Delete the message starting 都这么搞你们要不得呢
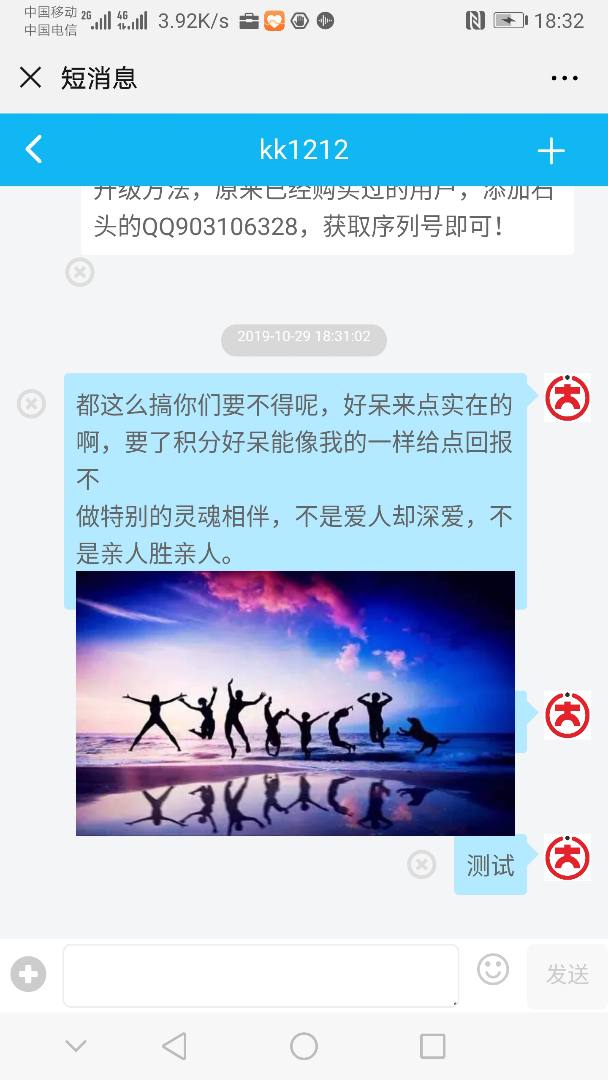This screenshot has width=608, height=1080. pos(32,404)
